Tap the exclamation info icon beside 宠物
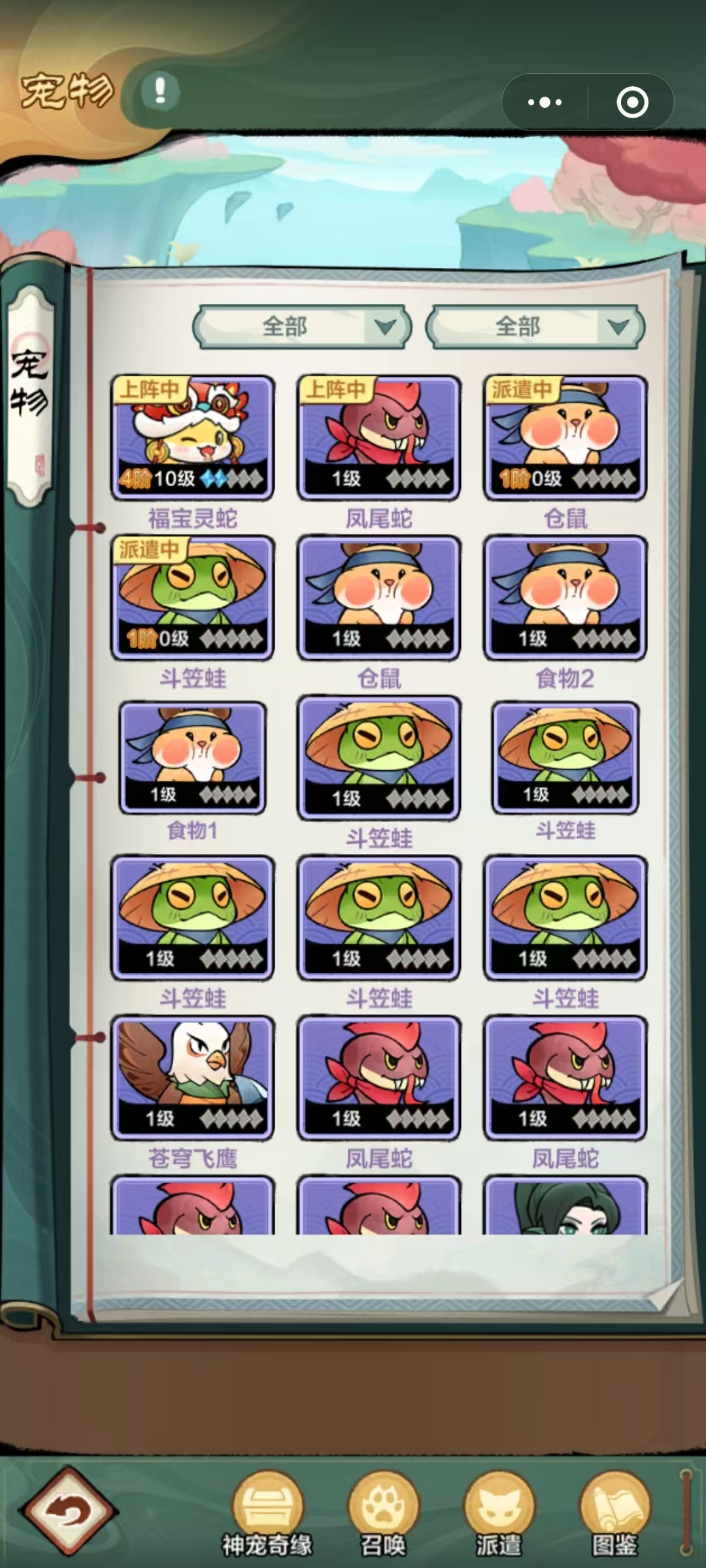This screenshot has width=706, height=1568. click(x=160, y=91)
